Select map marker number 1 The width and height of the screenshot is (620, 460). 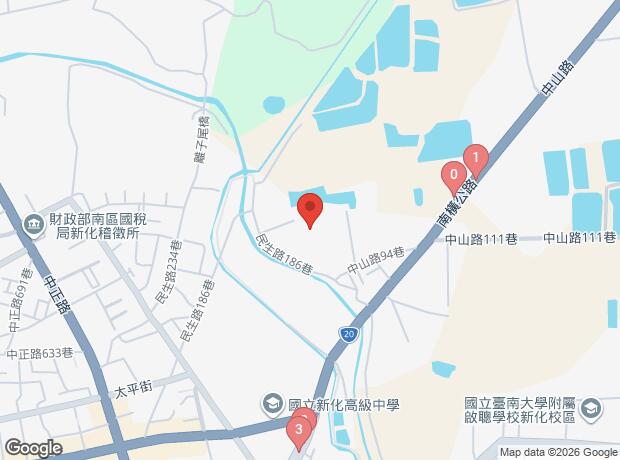(x=477, y=157)
